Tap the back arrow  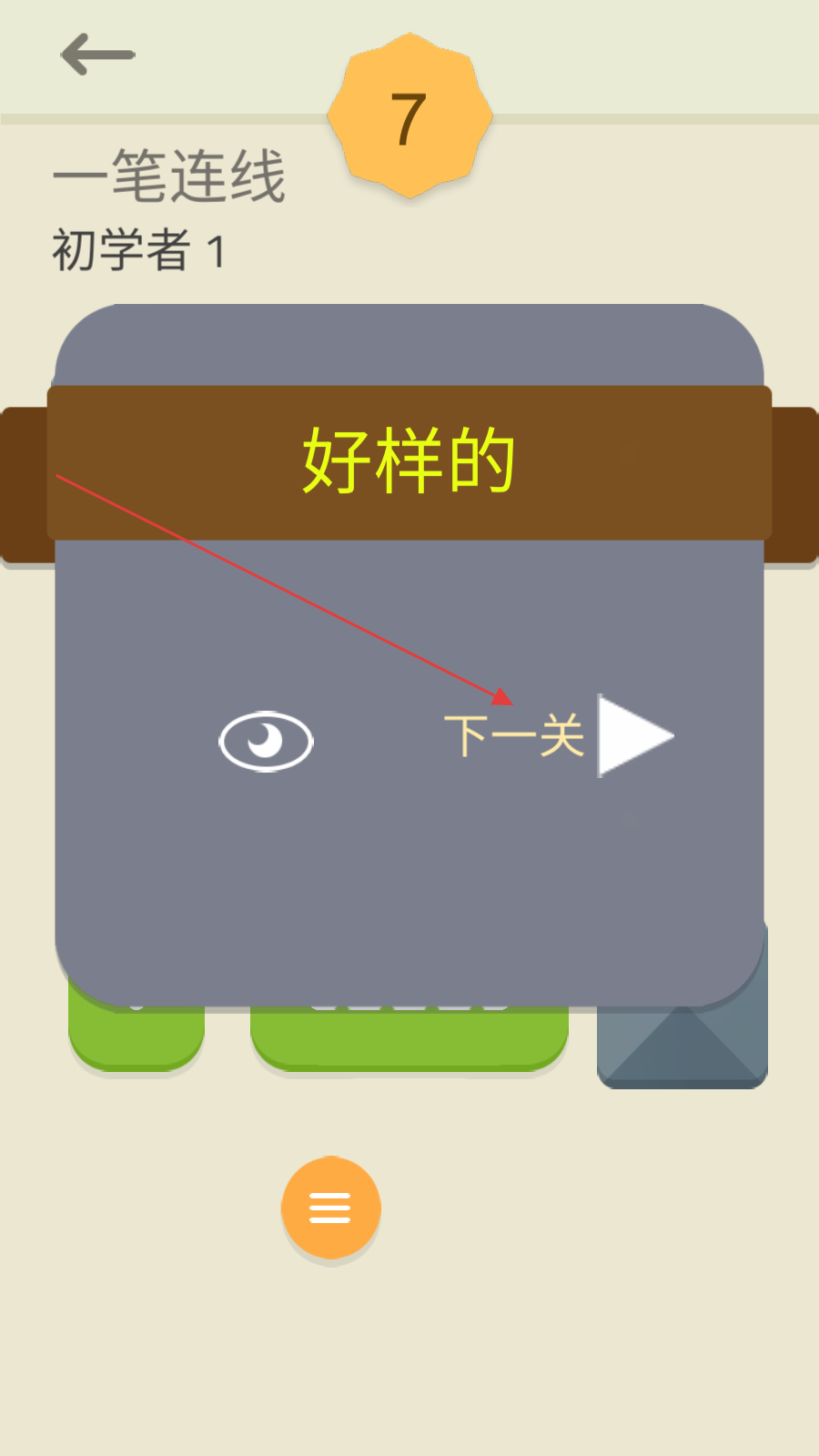(x=97, y=55)
